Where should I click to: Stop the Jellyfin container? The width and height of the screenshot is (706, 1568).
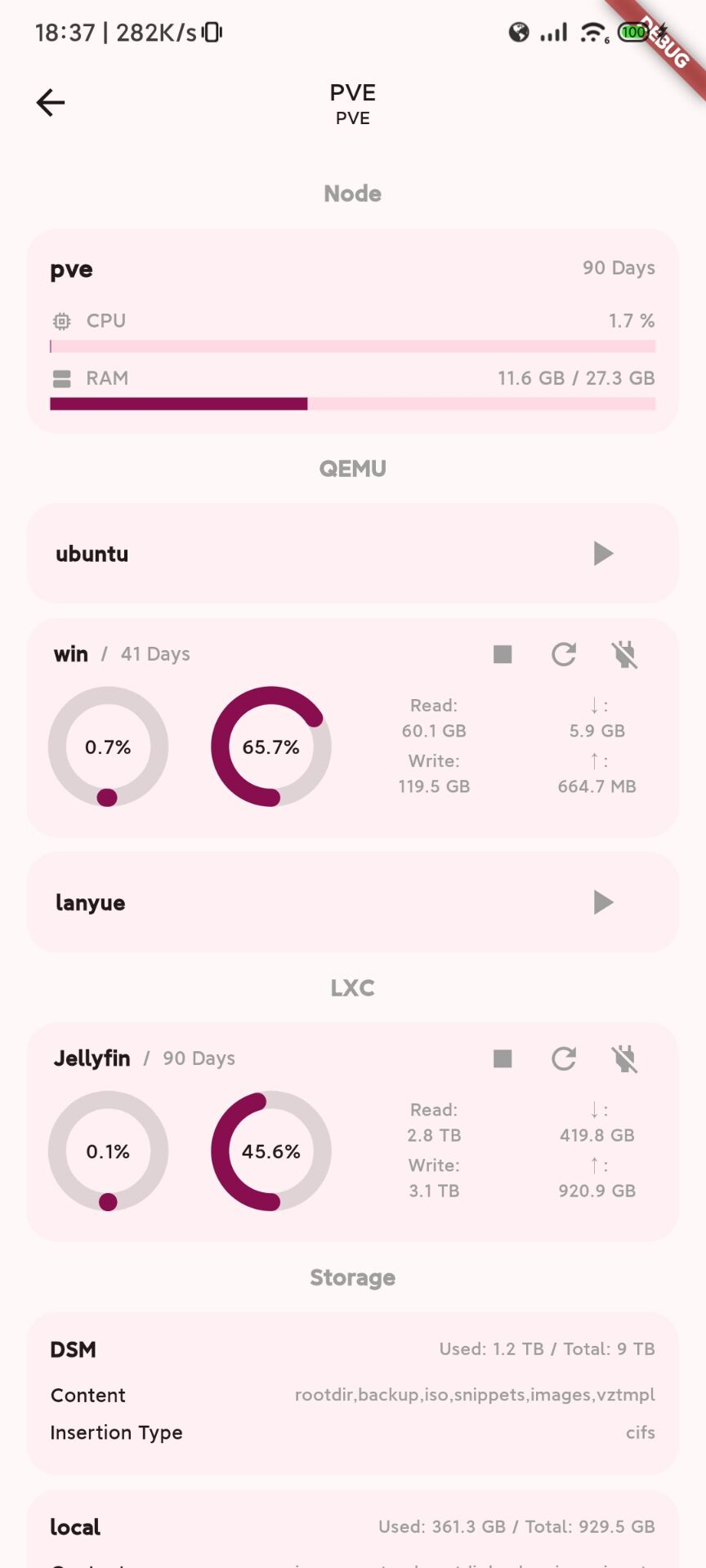503,1059
